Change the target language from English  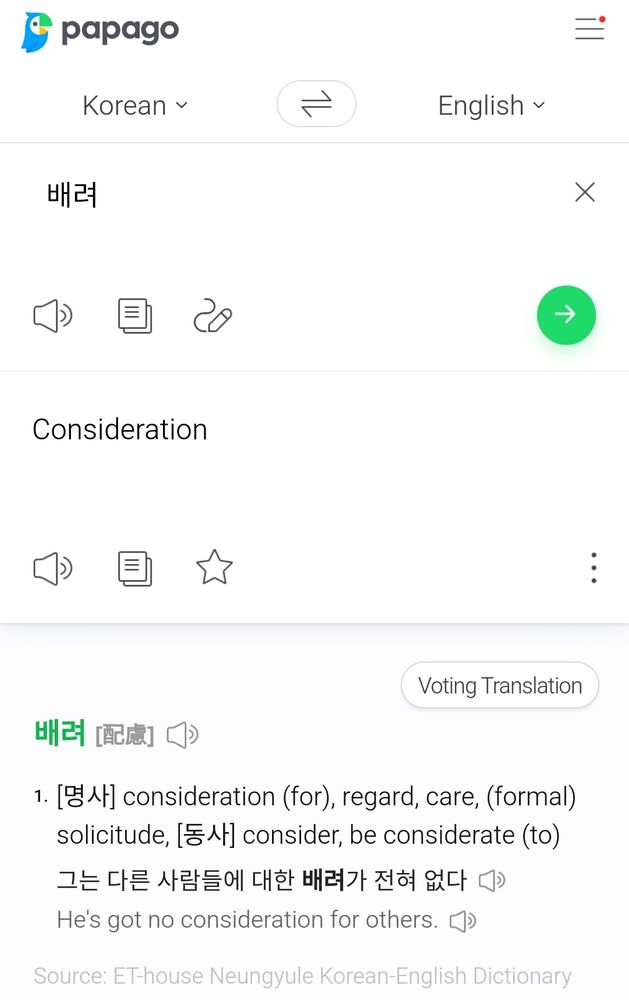point(491,106)
